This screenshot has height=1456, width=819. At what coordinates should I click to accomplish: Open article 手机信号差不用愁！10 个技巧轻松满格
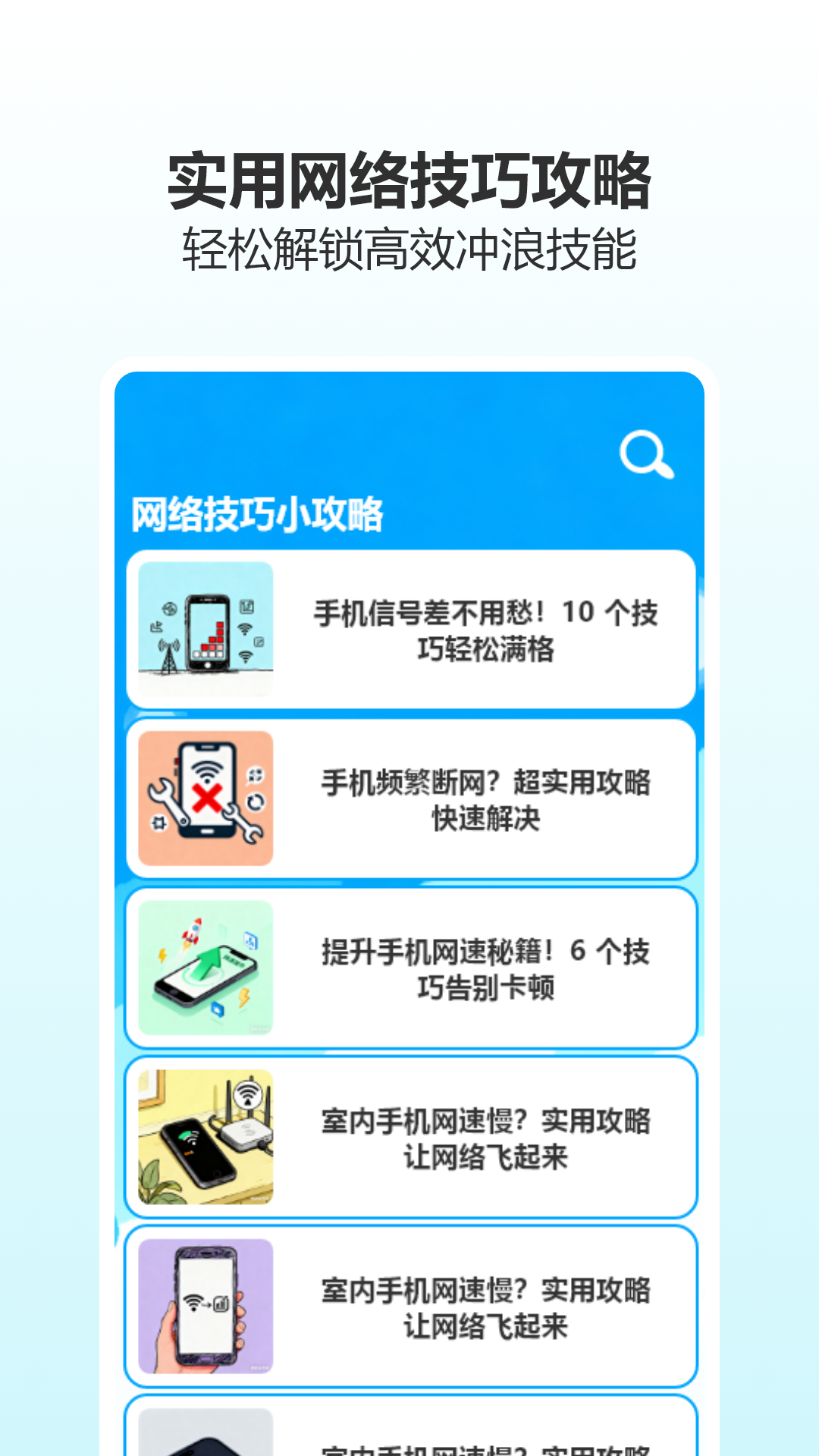point(489,631)
